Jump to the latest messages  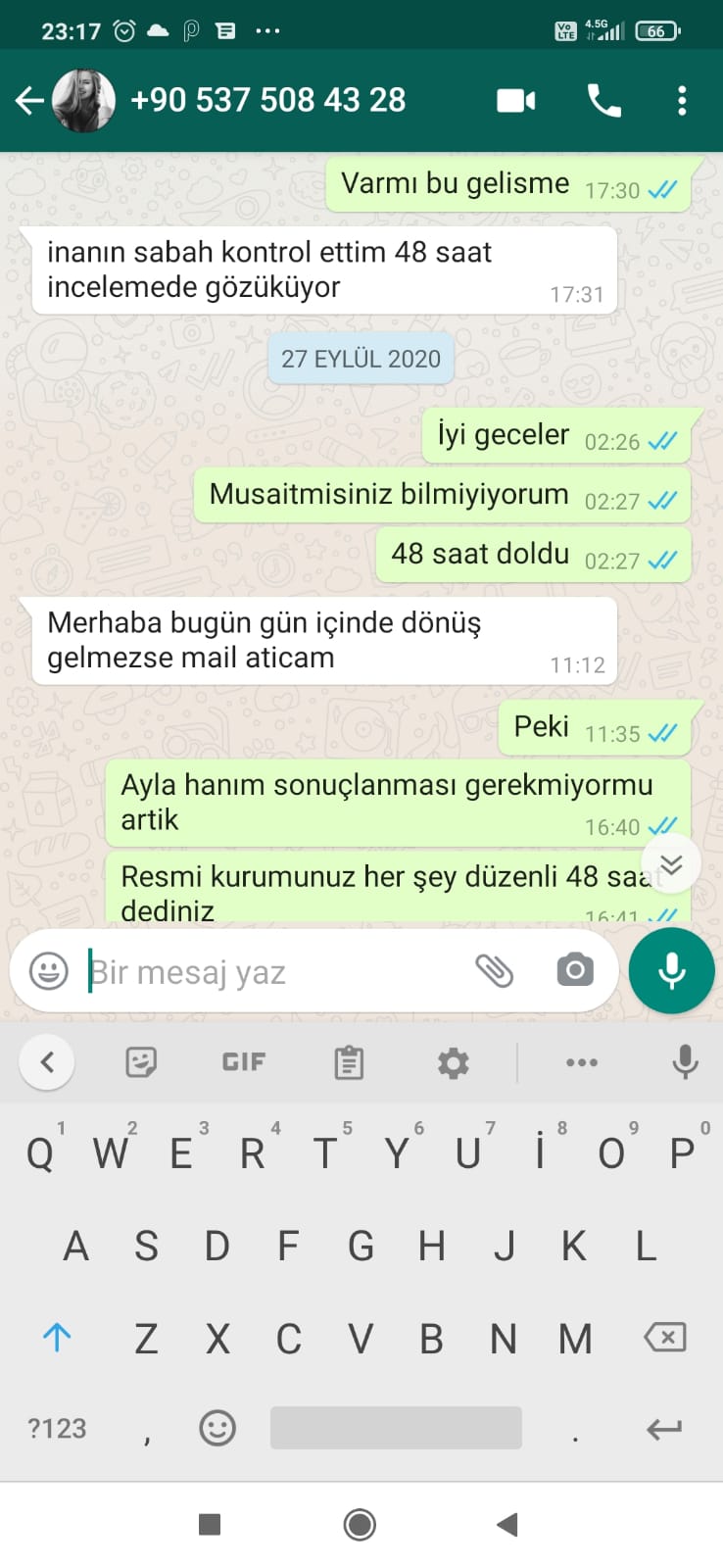(671, 863)
